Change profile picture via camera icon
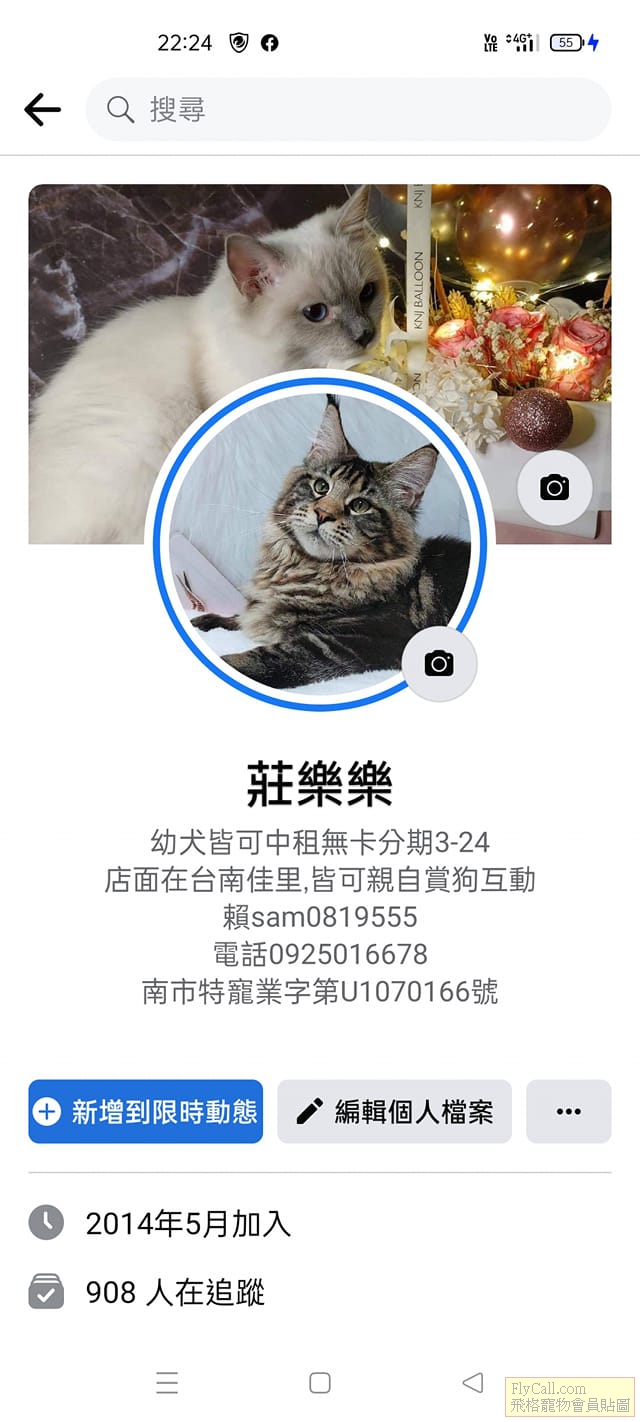Image resolution: width=640 pixels, height=1422 pixels. pyautogui.click(x=439, y=664)
